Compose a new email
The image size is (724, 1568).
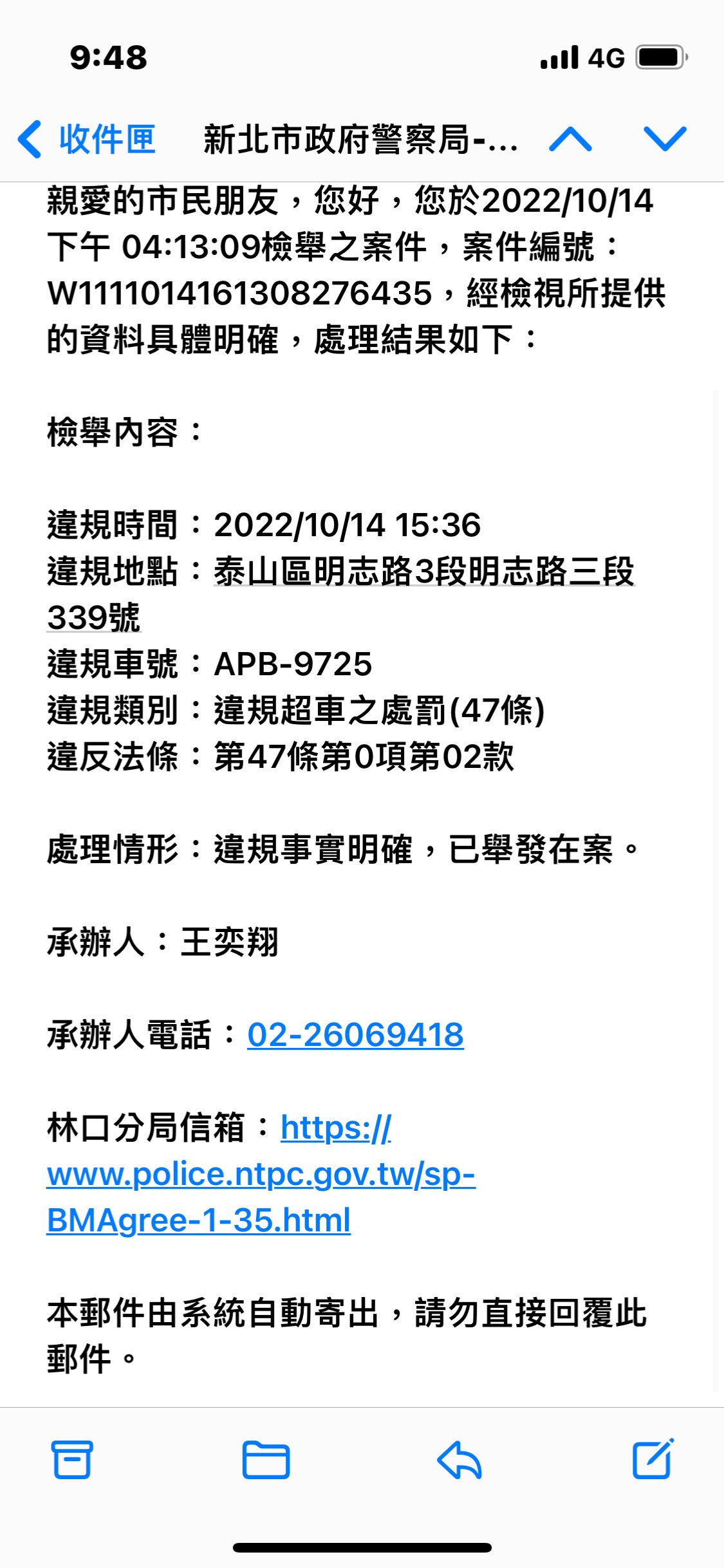[x=653, y=1458]
